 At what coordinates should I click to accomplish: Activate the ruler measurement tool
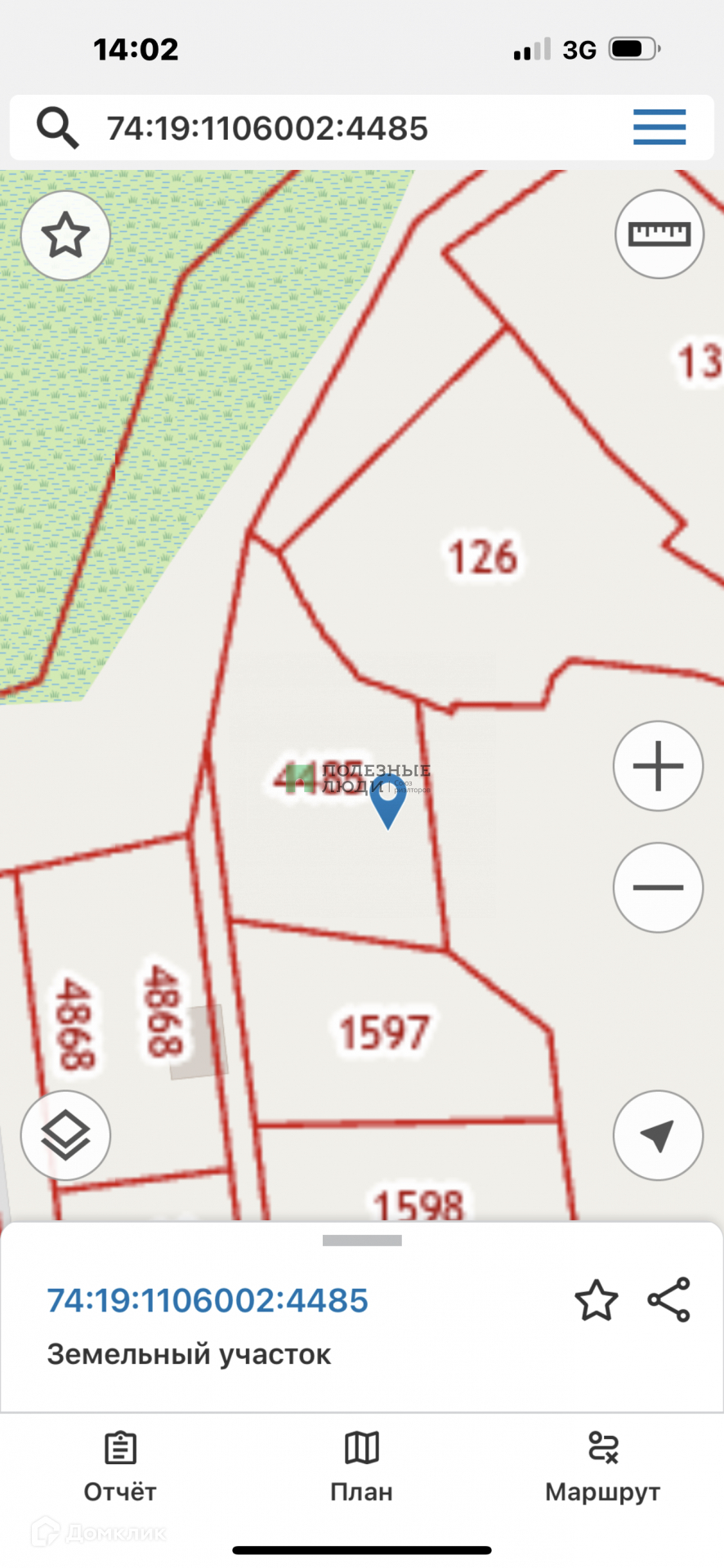[x=659, y=234]
